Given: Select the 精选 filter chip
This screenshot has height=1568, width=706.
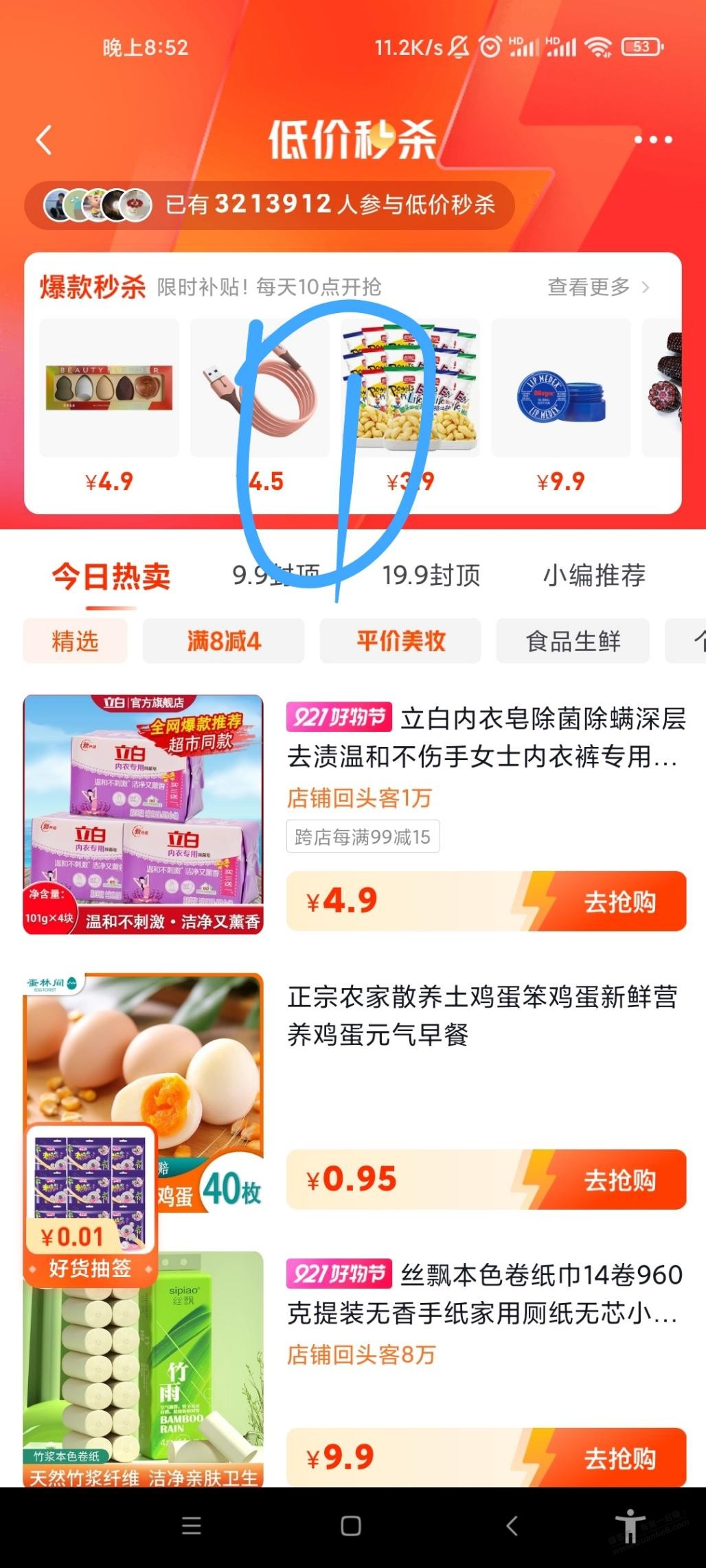Looking at the screenshot, I should [x=75, y=641].
